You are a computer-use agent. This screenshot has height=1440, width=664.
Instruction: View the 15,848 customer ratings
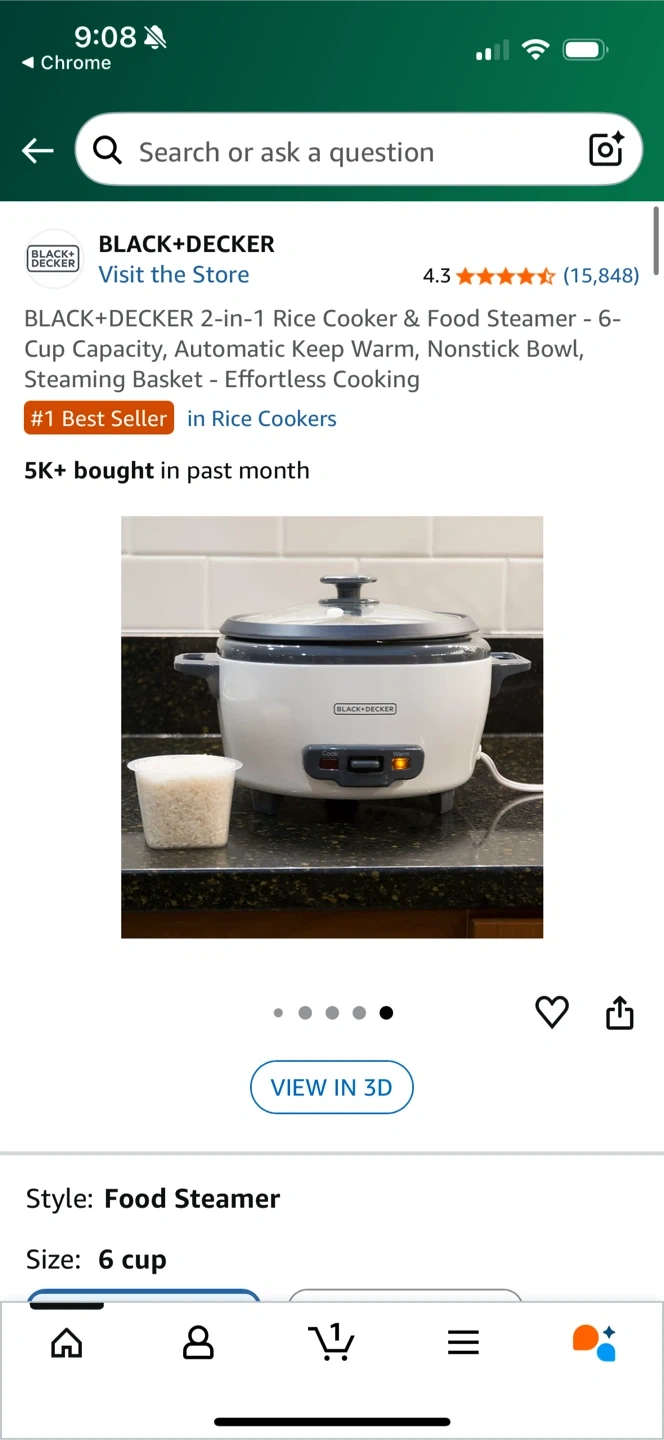[600, 276]
